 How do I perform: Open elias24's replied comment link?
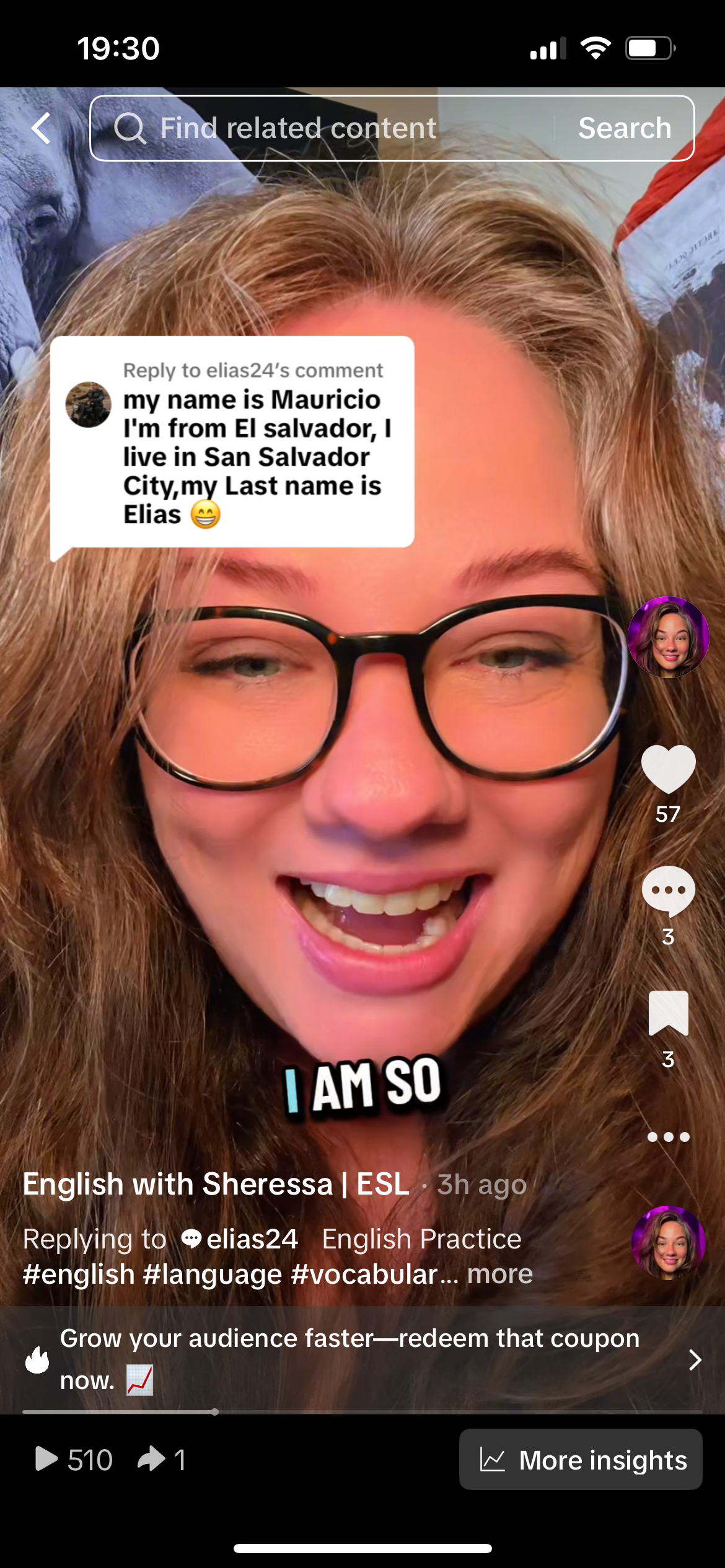point(240,1239)
